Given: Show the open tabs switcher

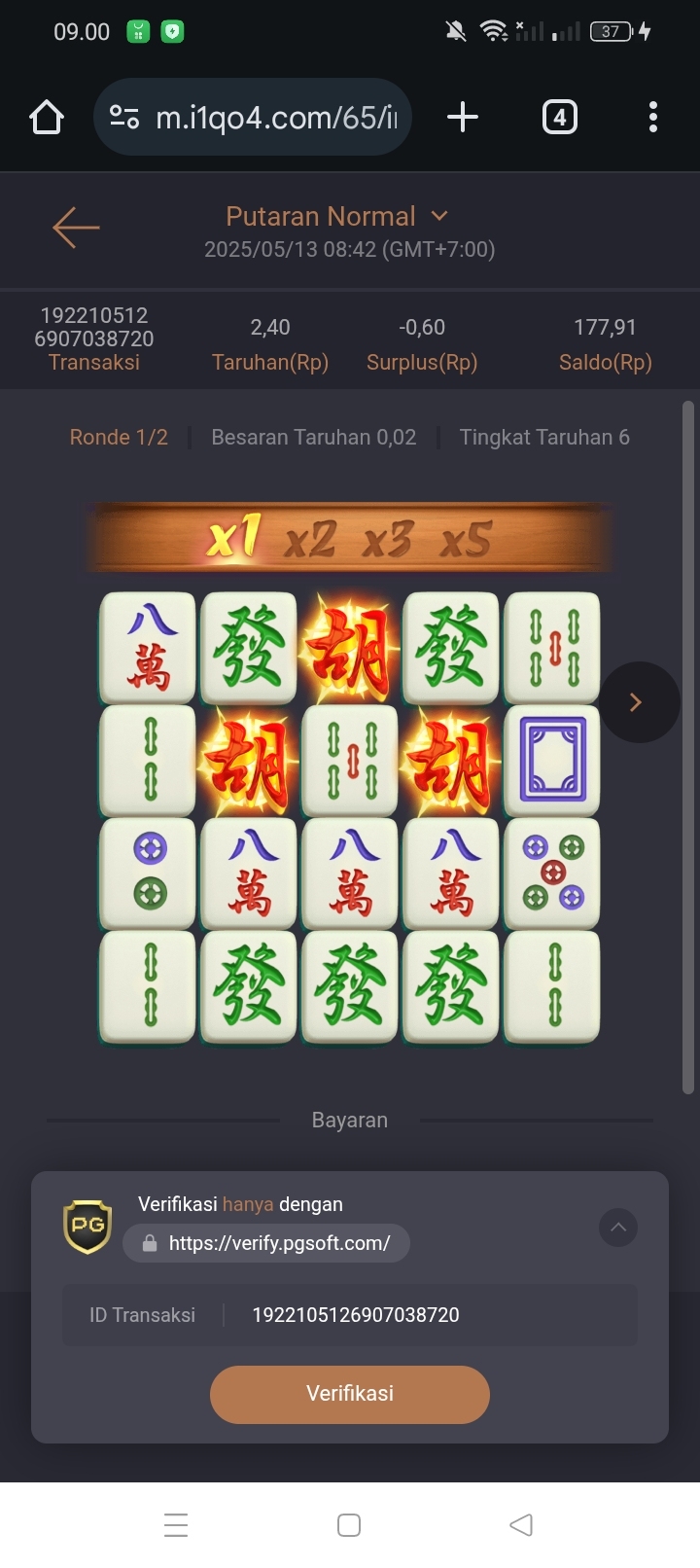Looking at the screenshot, I should click(x=559, y=118).
